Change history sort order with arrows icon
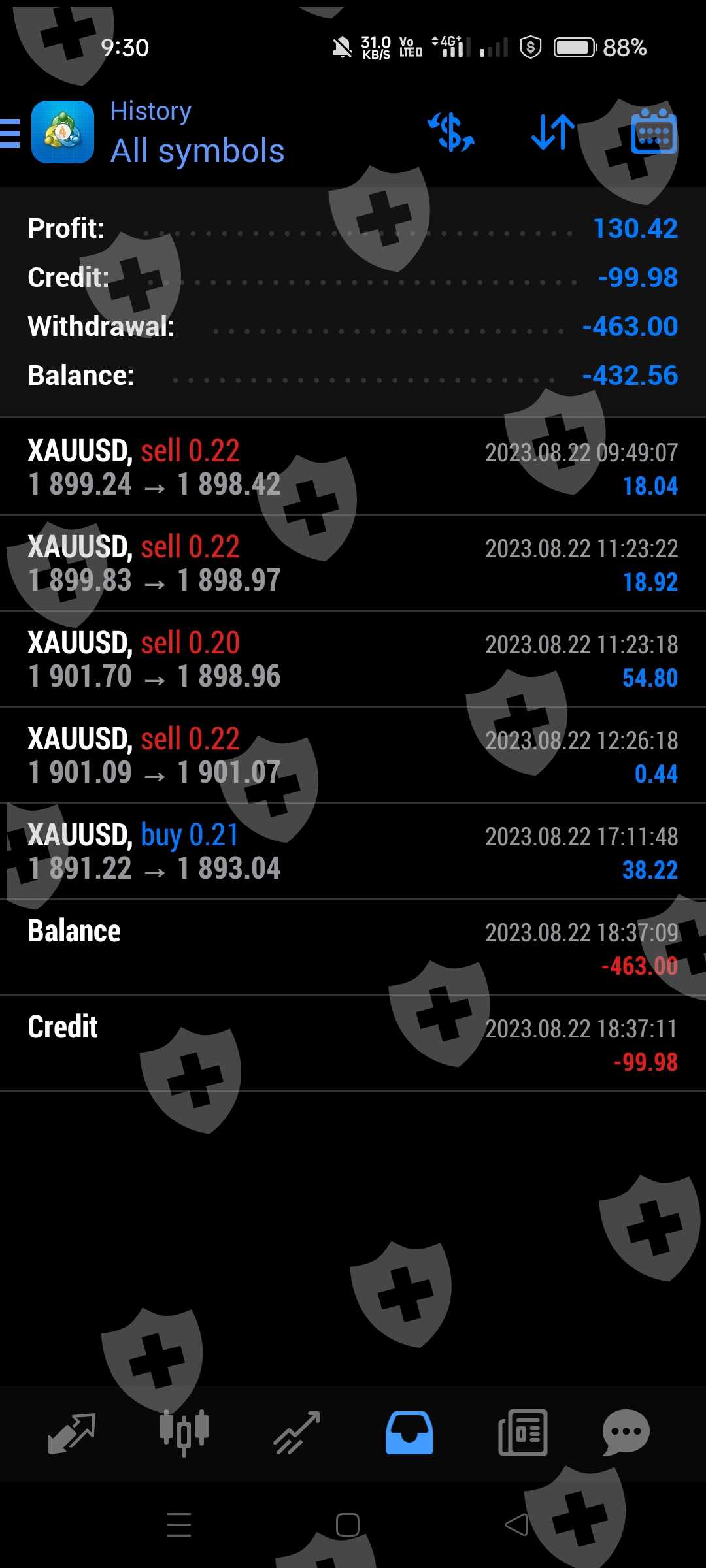Image resolution: width=706 pixels, height=1568 pixels. click(553, 132)
